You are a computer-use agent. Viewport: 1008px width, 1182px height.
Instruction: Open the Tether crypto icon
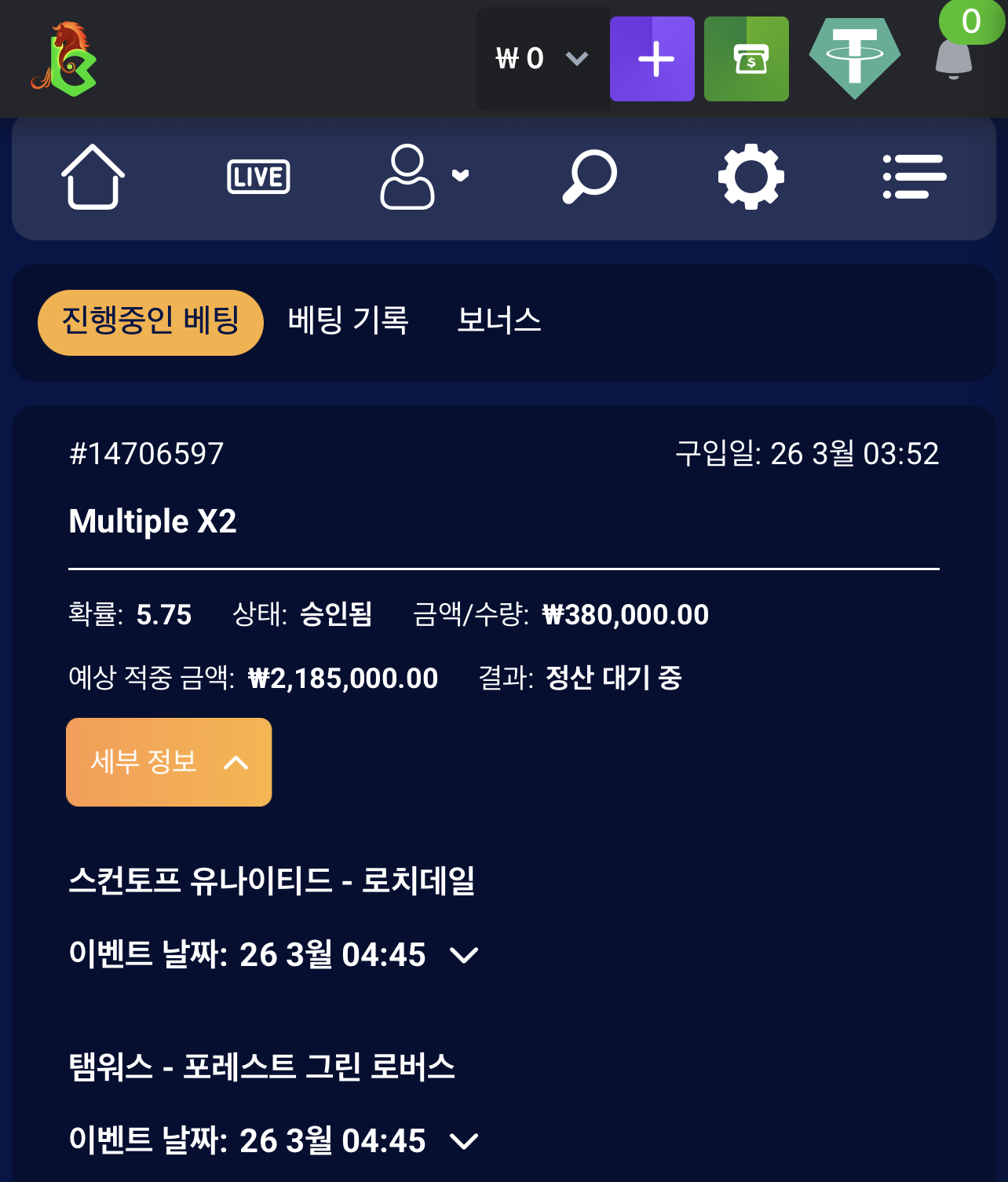(854, 59)
